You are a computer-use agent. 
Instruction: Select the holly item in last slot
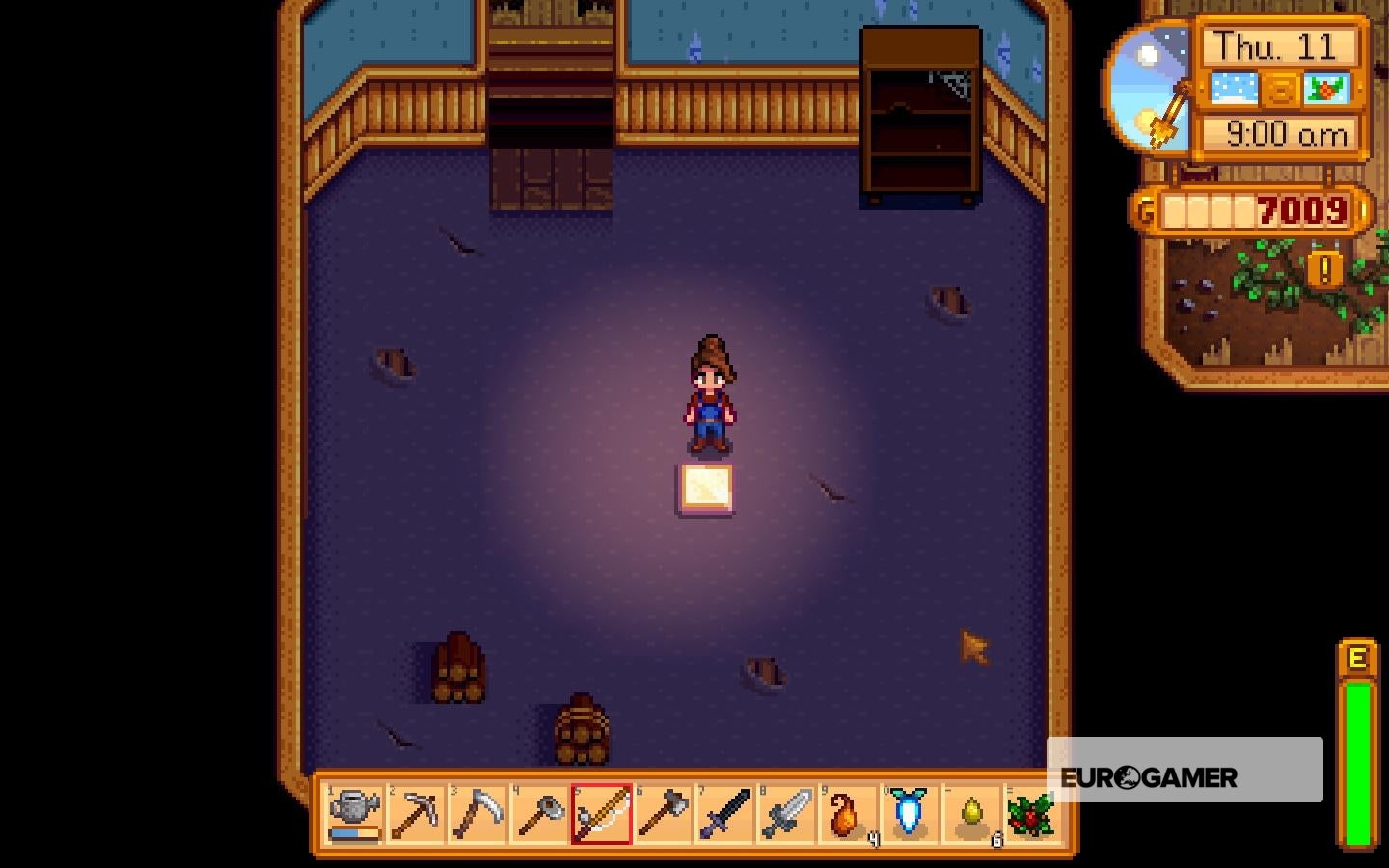coord(1031,814)
